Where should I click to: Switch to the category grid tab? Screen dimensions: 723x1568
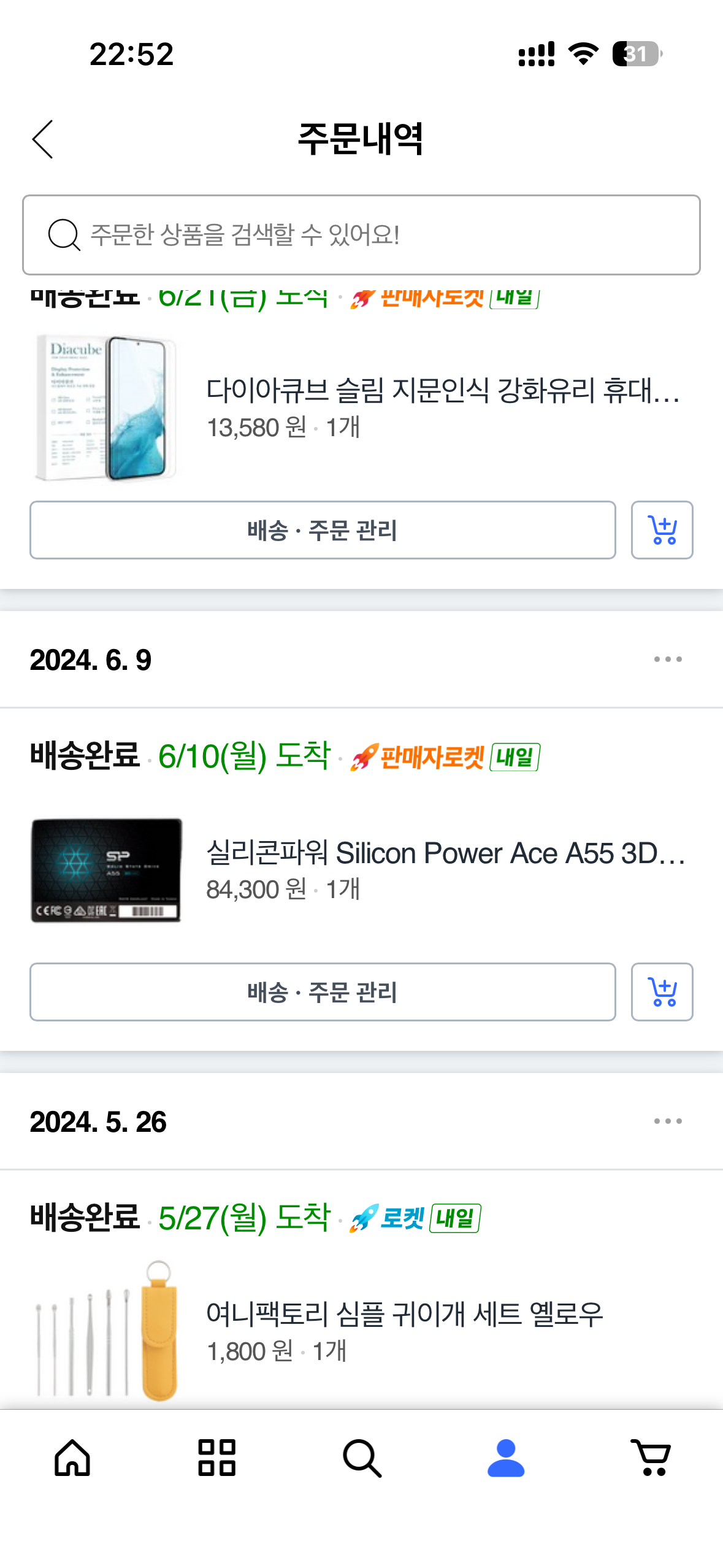[216, 1458]
